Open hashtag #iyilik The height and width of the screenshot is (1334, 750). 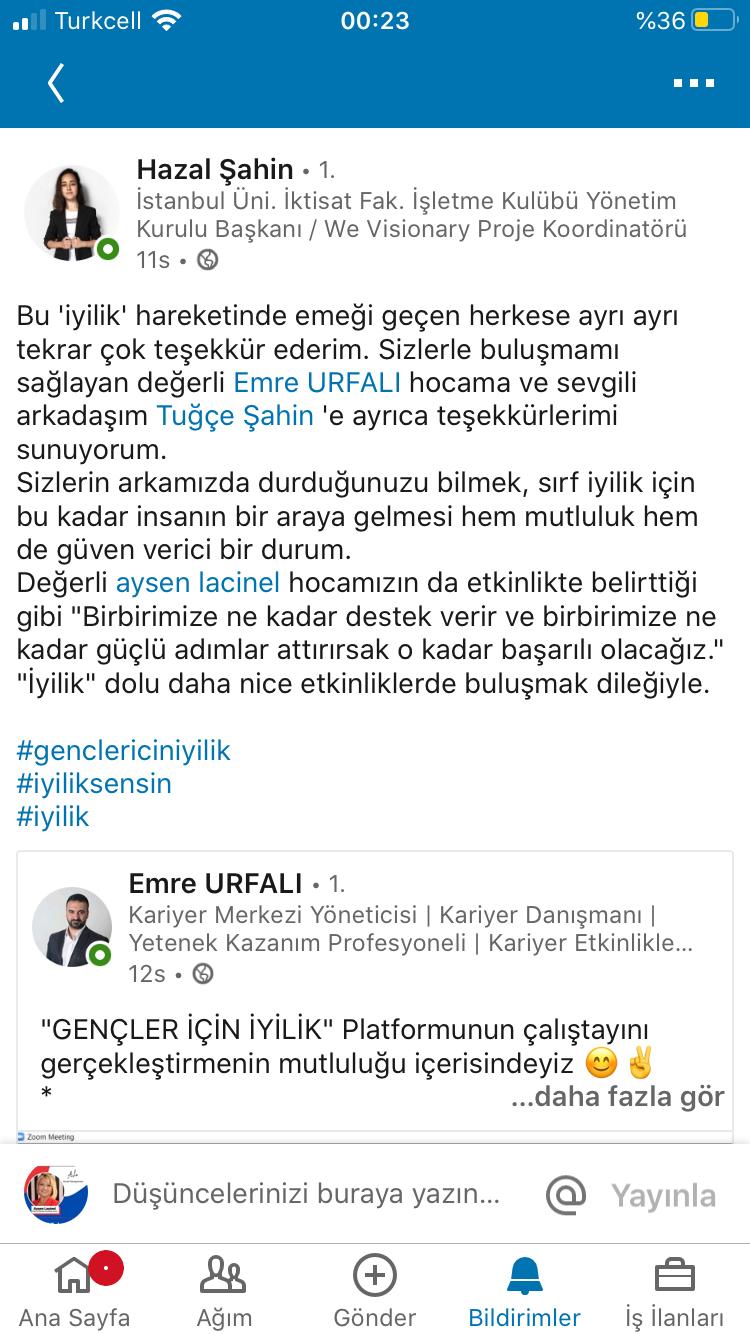pyautogui.click(x=54, y=816)
